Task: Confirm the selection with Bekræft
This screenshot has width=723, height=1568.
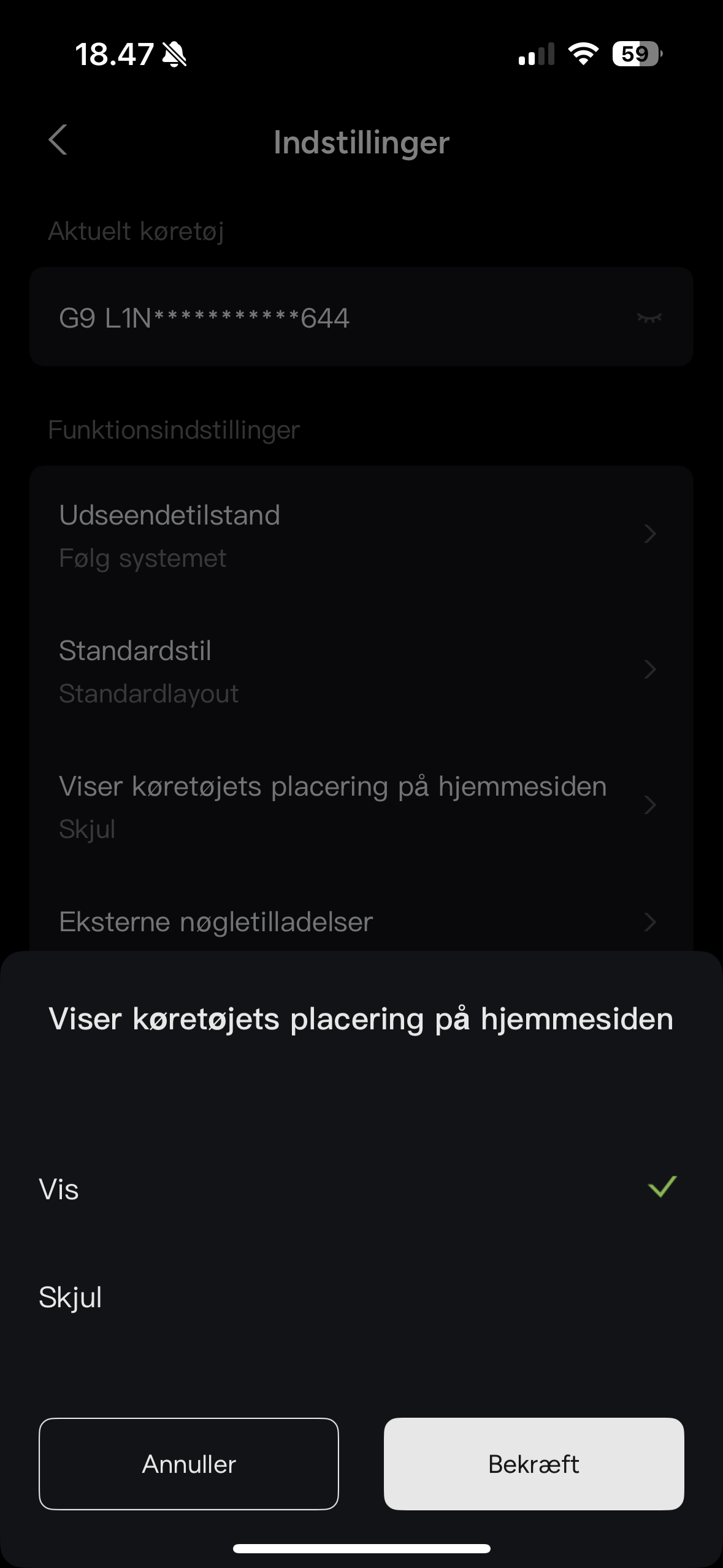Action: [x=534, y=1464]
